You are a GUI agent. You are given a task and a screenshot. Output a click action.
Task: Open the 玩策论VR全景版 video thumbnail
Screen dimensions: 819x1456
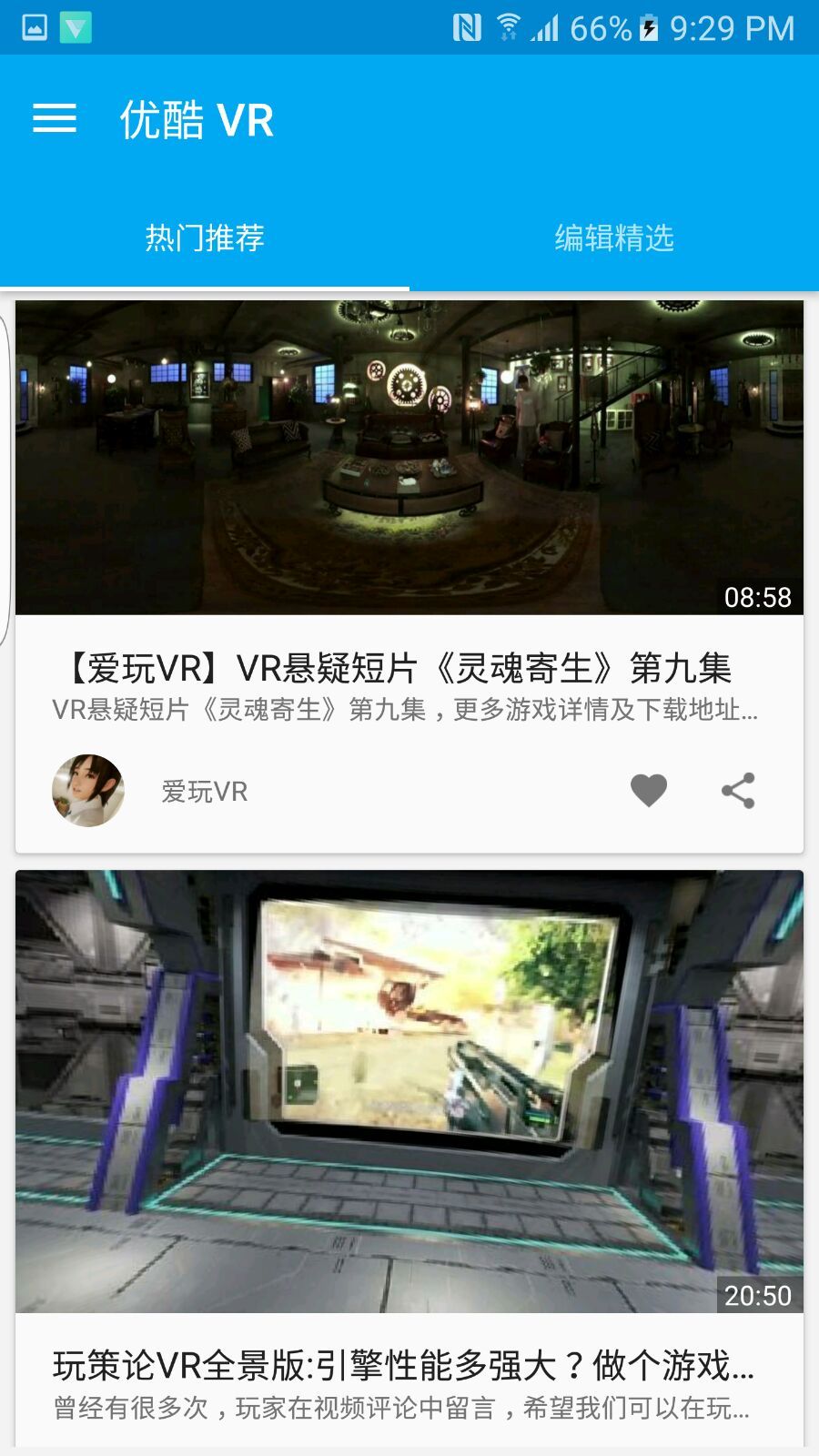tap(409, 1092)
